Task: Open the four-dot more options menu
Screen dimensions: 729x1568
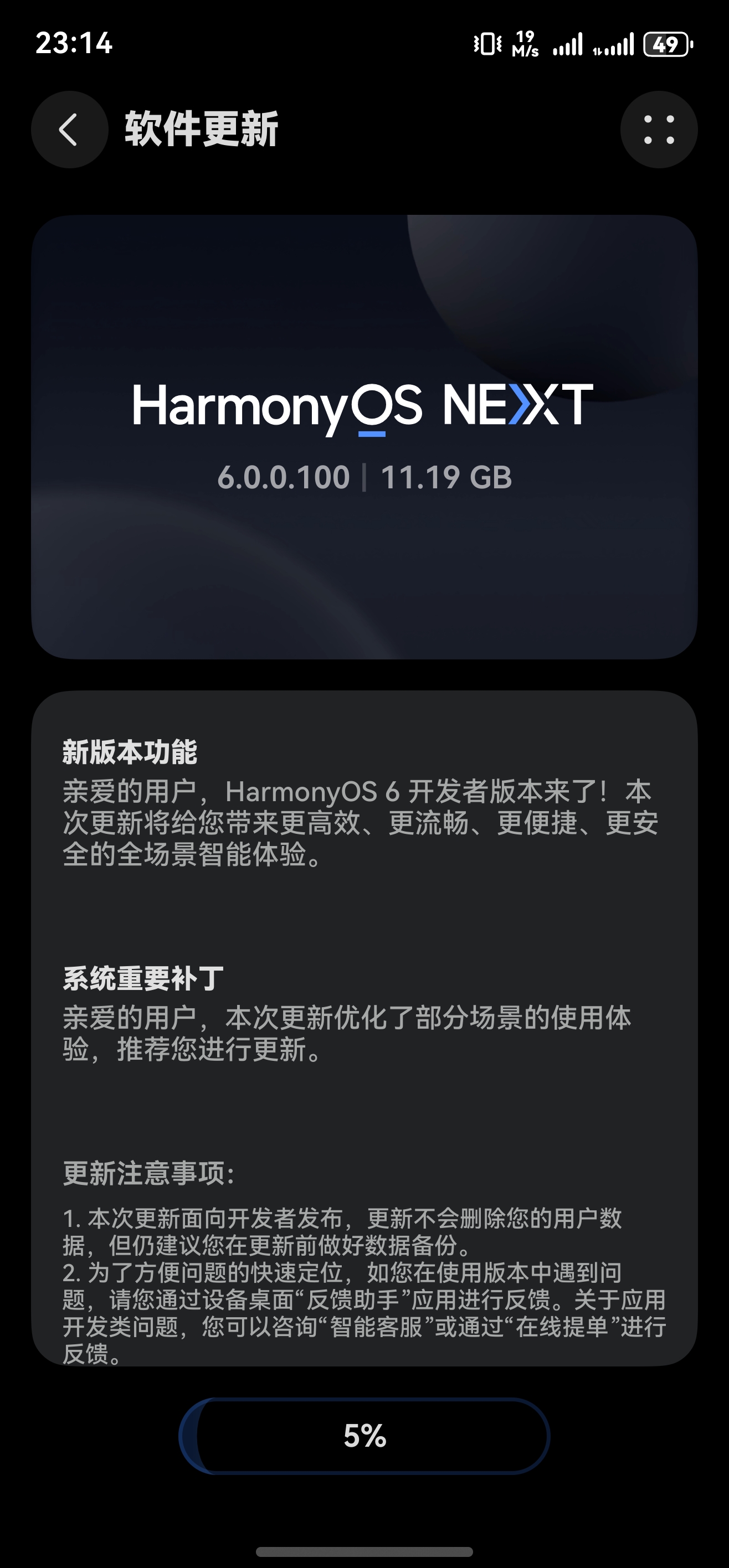Action: coord(658,130)
